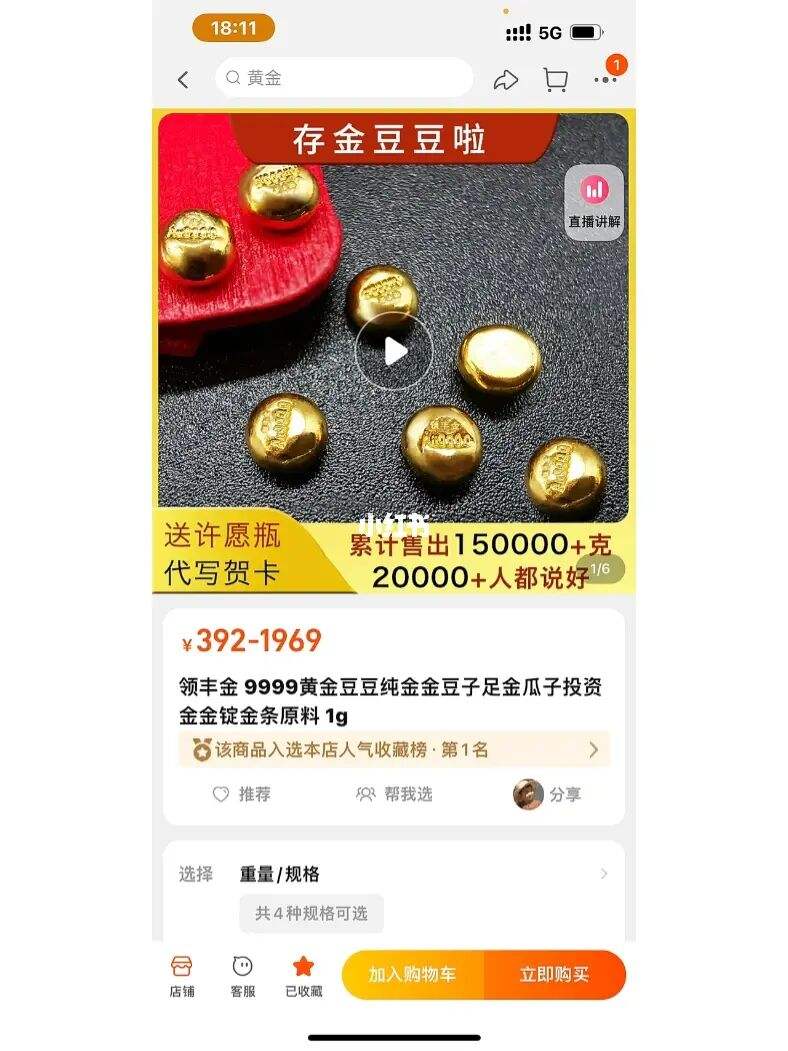Image resolution: width=788 pixels, height=1051 pixels.
Task: Tap 推荐 to recommend this product
Action: coord(242,794)
